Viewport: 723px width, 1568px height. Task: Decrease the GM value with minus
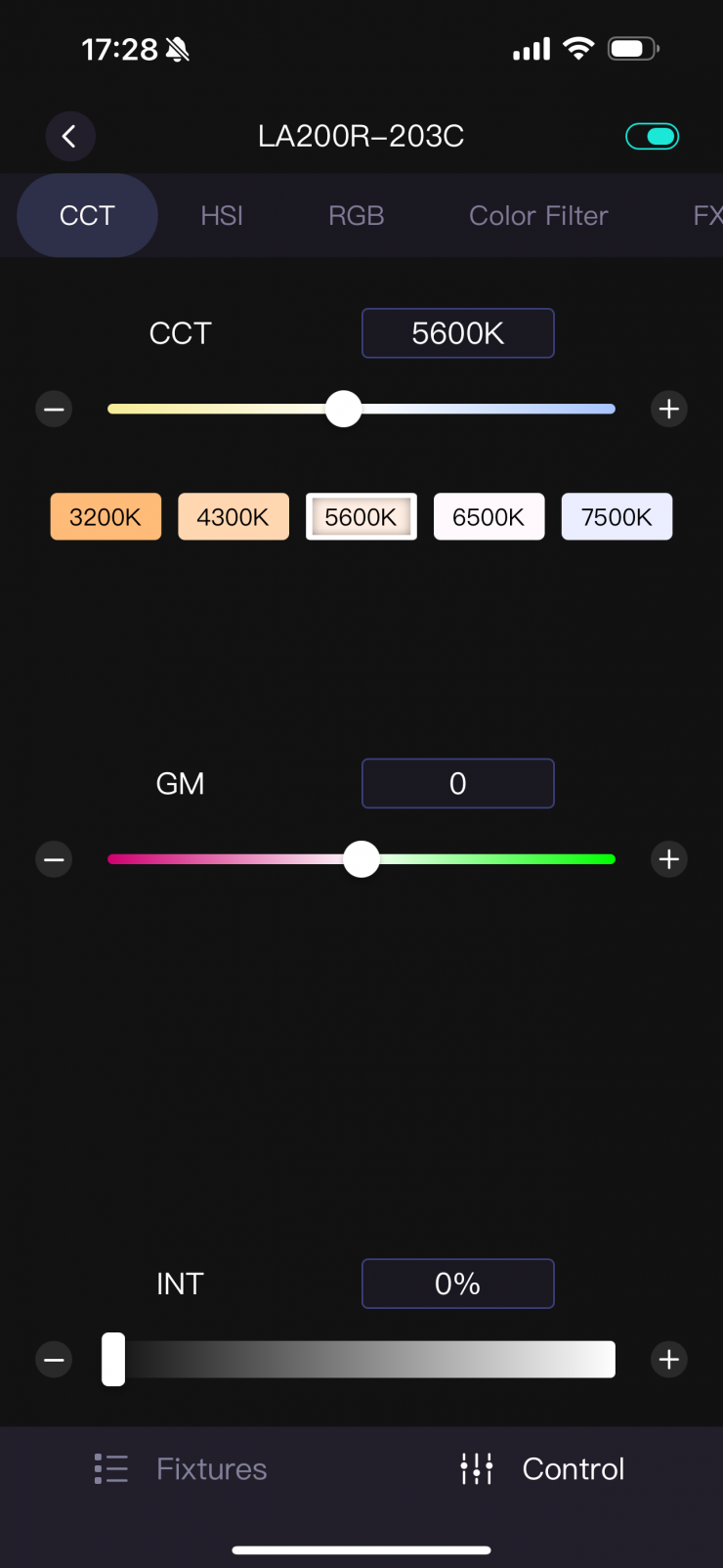tap(54, 859)
